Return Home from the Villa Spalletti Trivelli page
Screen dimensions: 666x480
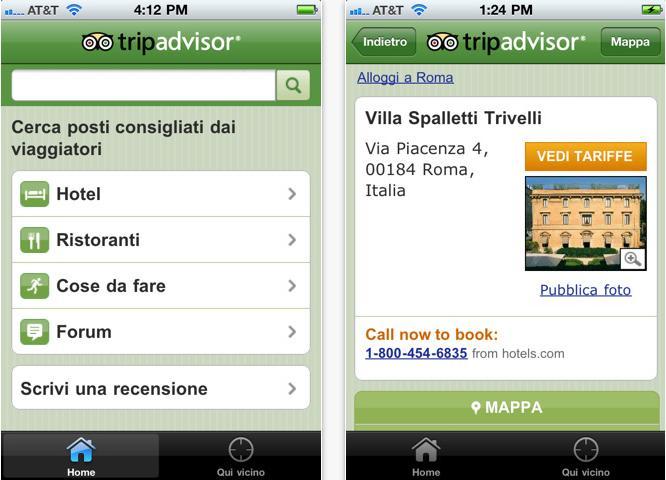tap(426, 456)
